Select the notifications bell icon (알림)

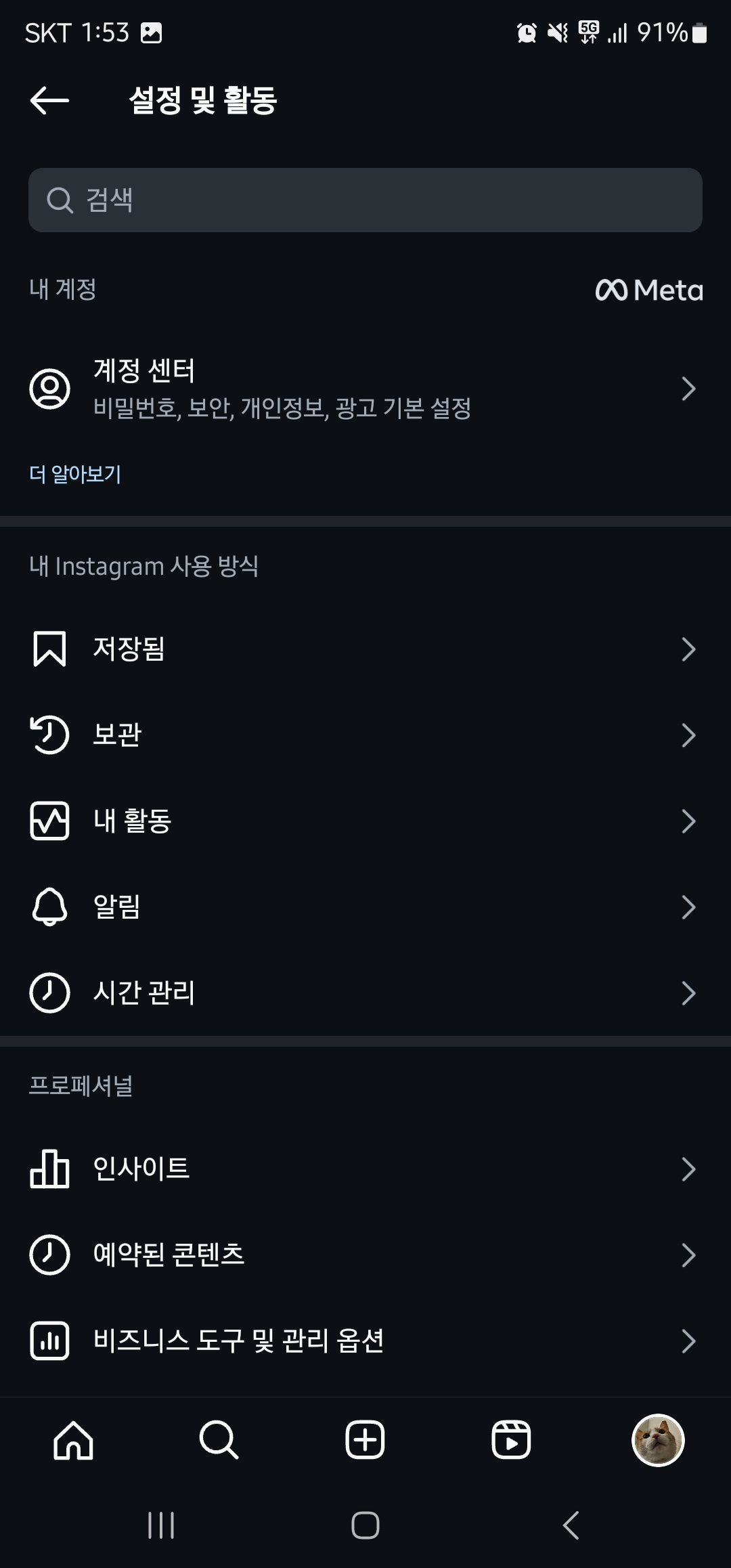(49, 908)
